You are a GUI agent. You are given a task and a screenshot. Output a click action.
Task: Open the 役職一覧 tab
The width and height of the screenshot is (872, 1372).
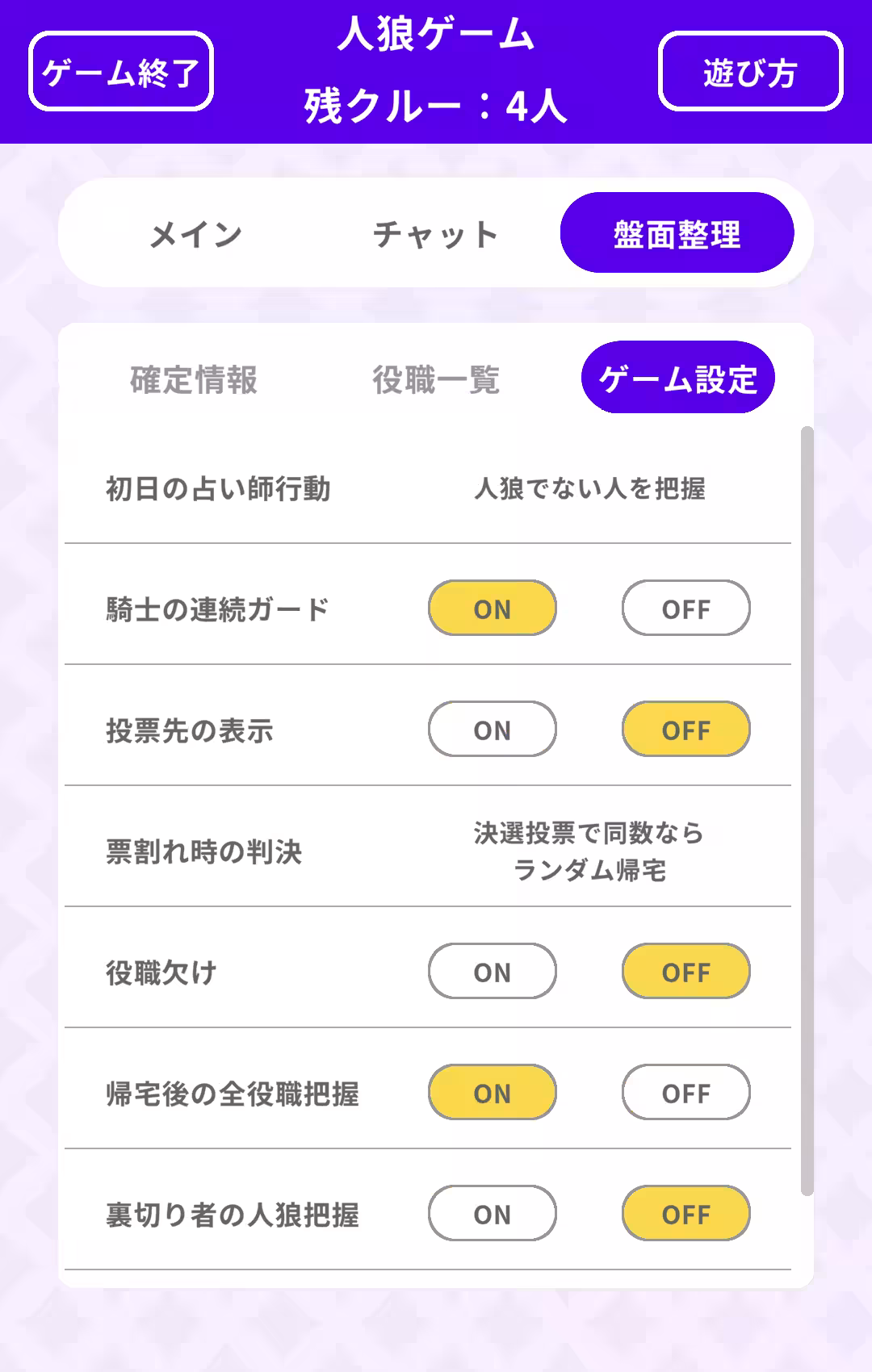tap(436, 381)
